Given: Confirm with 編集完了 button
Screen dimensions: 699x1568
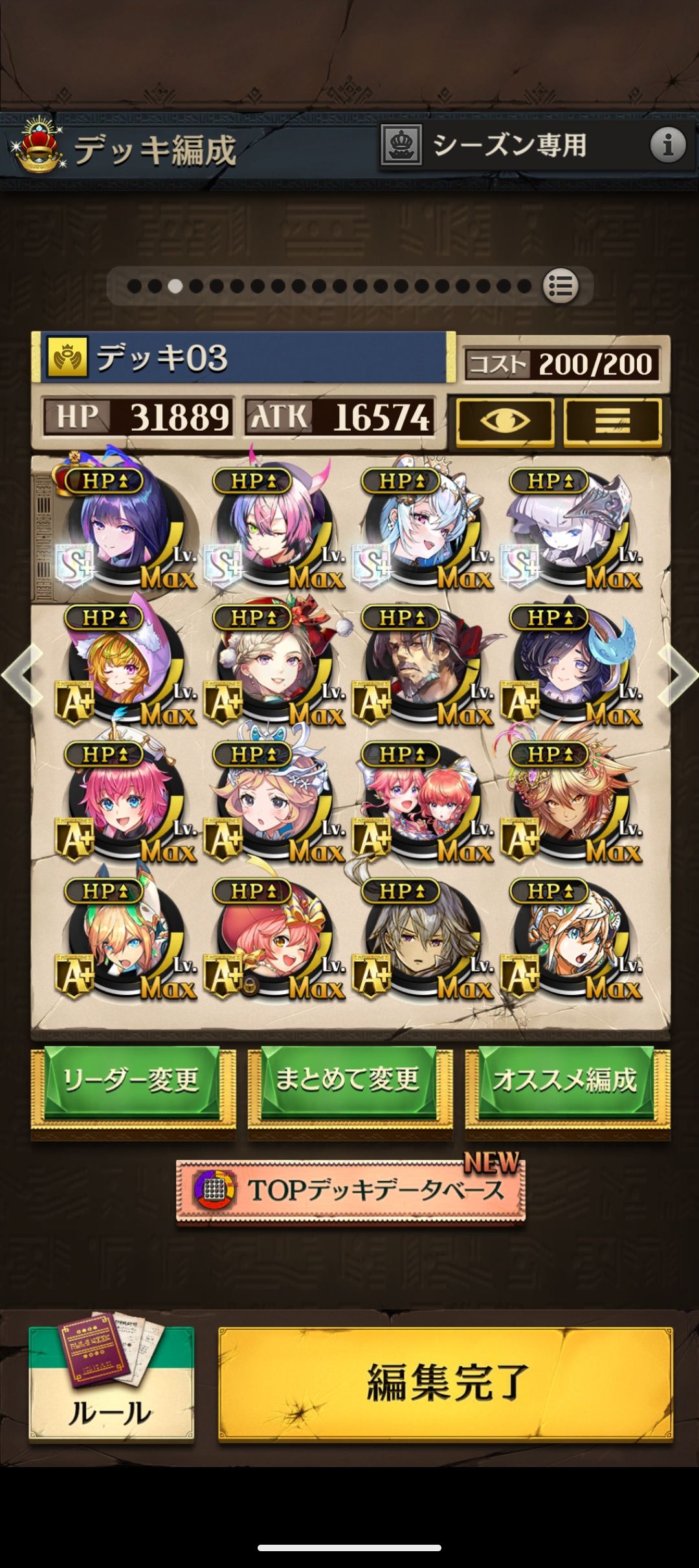Looking at the screenshot, I should [445, 1384].
